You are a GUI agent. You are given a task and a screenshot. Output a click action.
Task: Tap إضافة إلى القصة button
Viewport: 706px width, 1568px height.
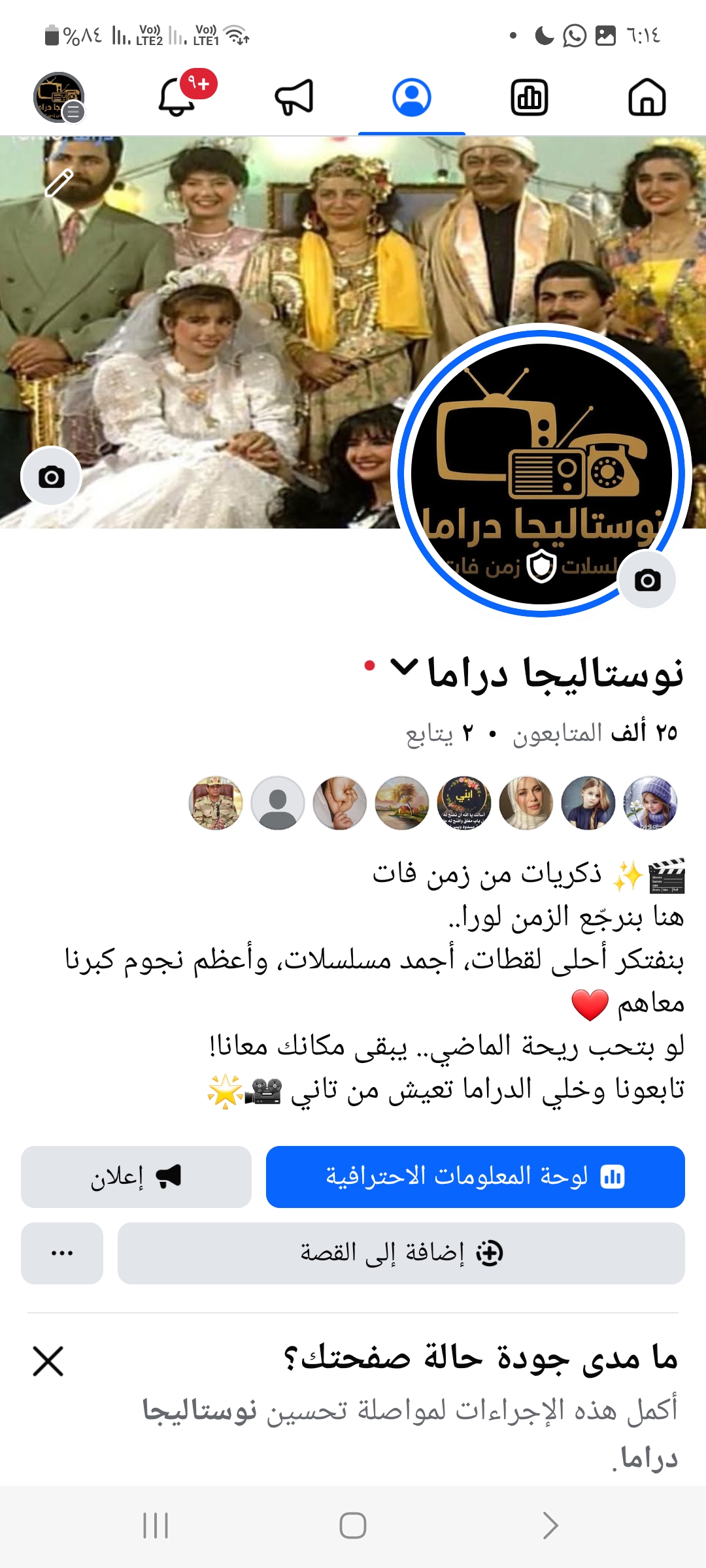tap(401, 1253)
